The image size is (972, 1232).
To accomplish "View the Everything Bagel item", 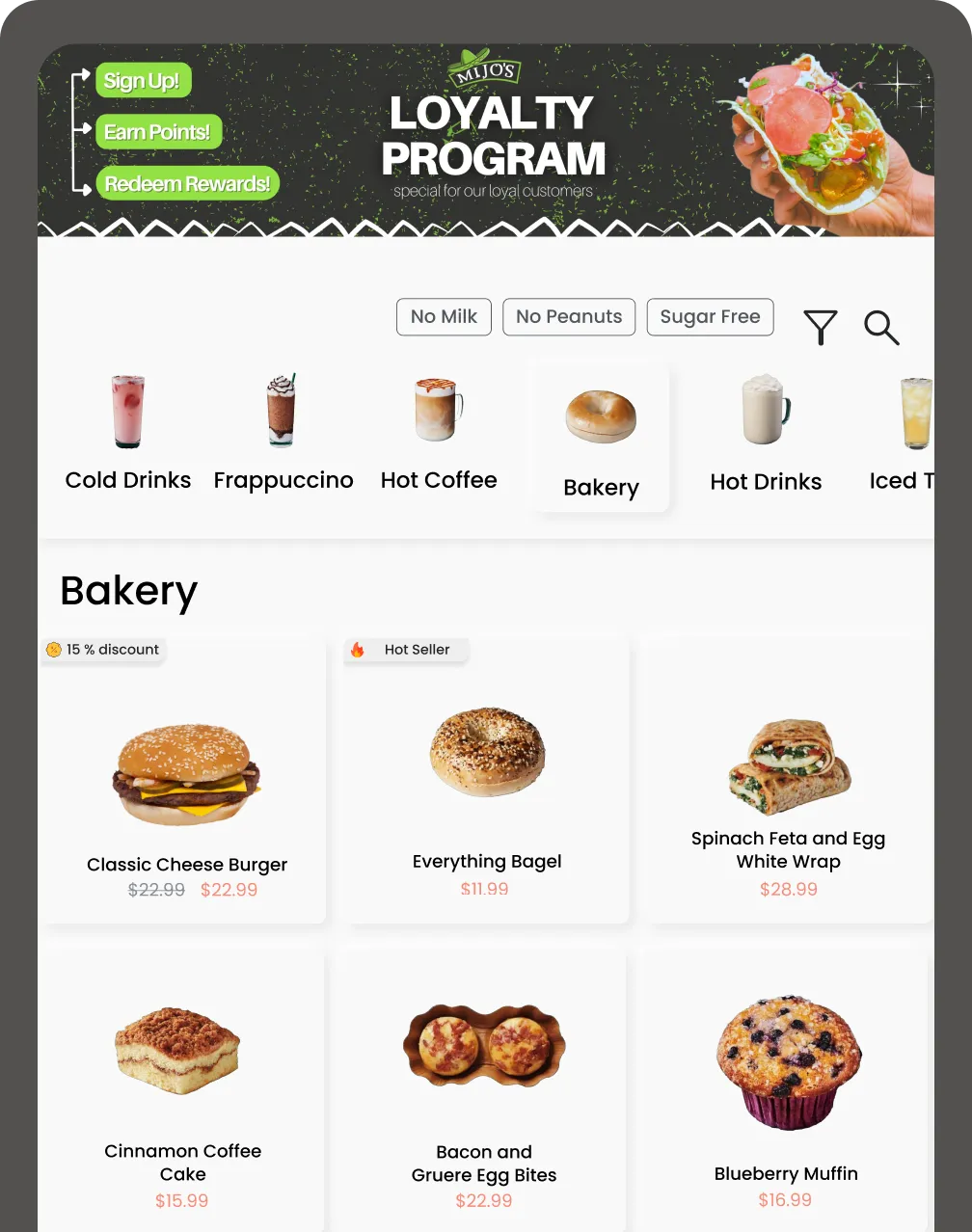I will [487, 781].
